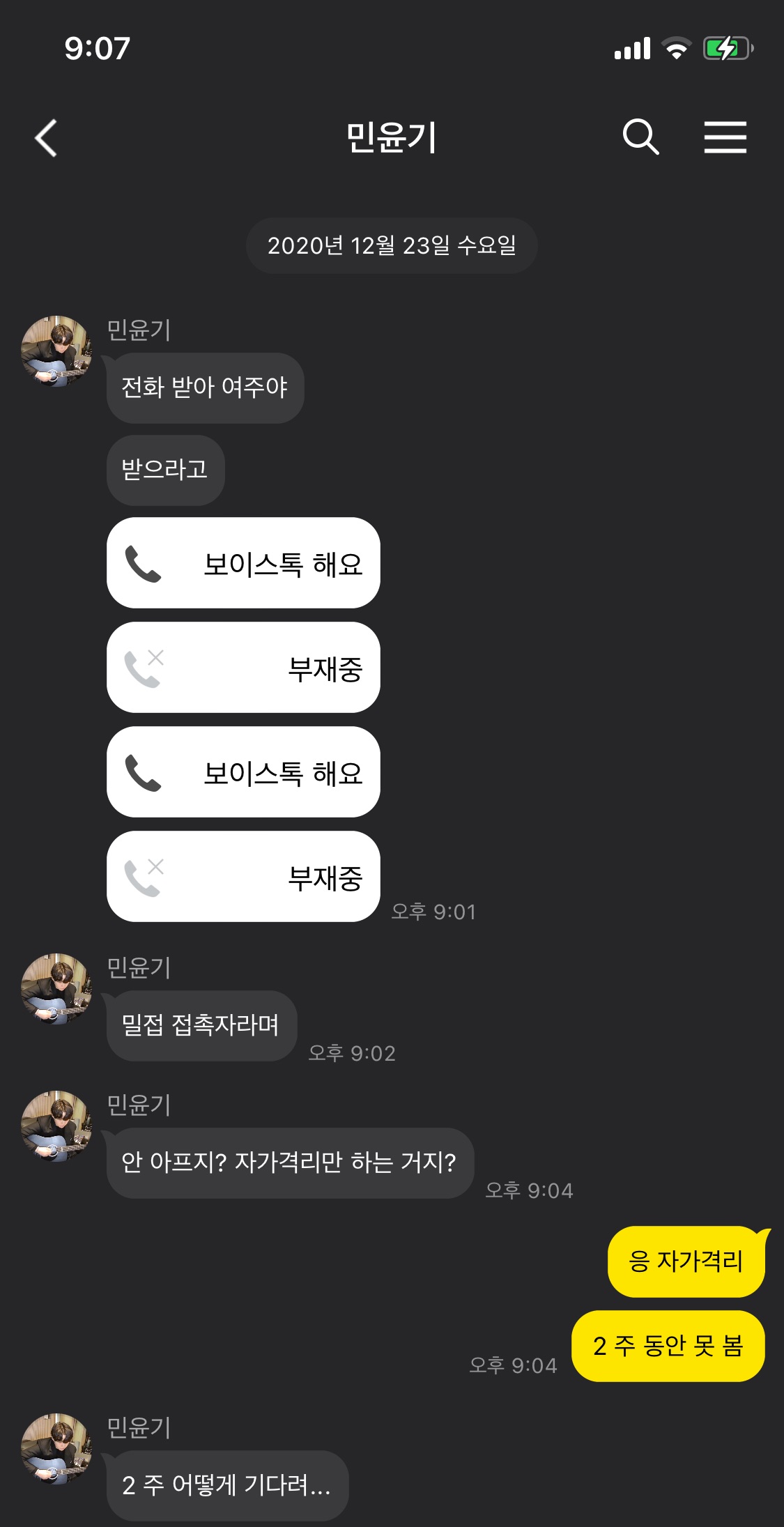
Task: Open 민윤기's avatar beside 밀접 접촉자라며
Action: [56, 989]
